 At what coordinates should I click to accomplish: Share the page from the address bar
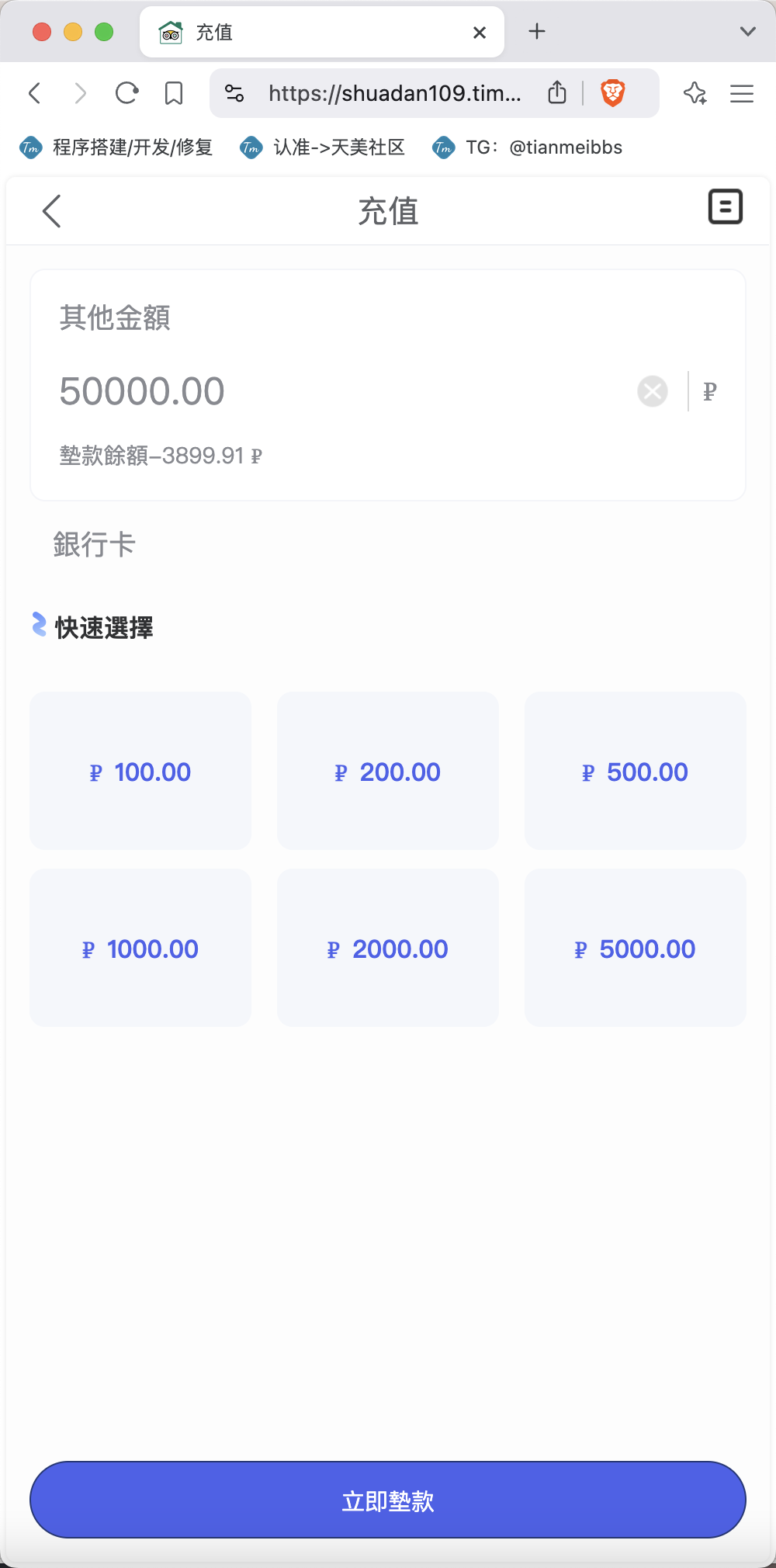point(557,92)
